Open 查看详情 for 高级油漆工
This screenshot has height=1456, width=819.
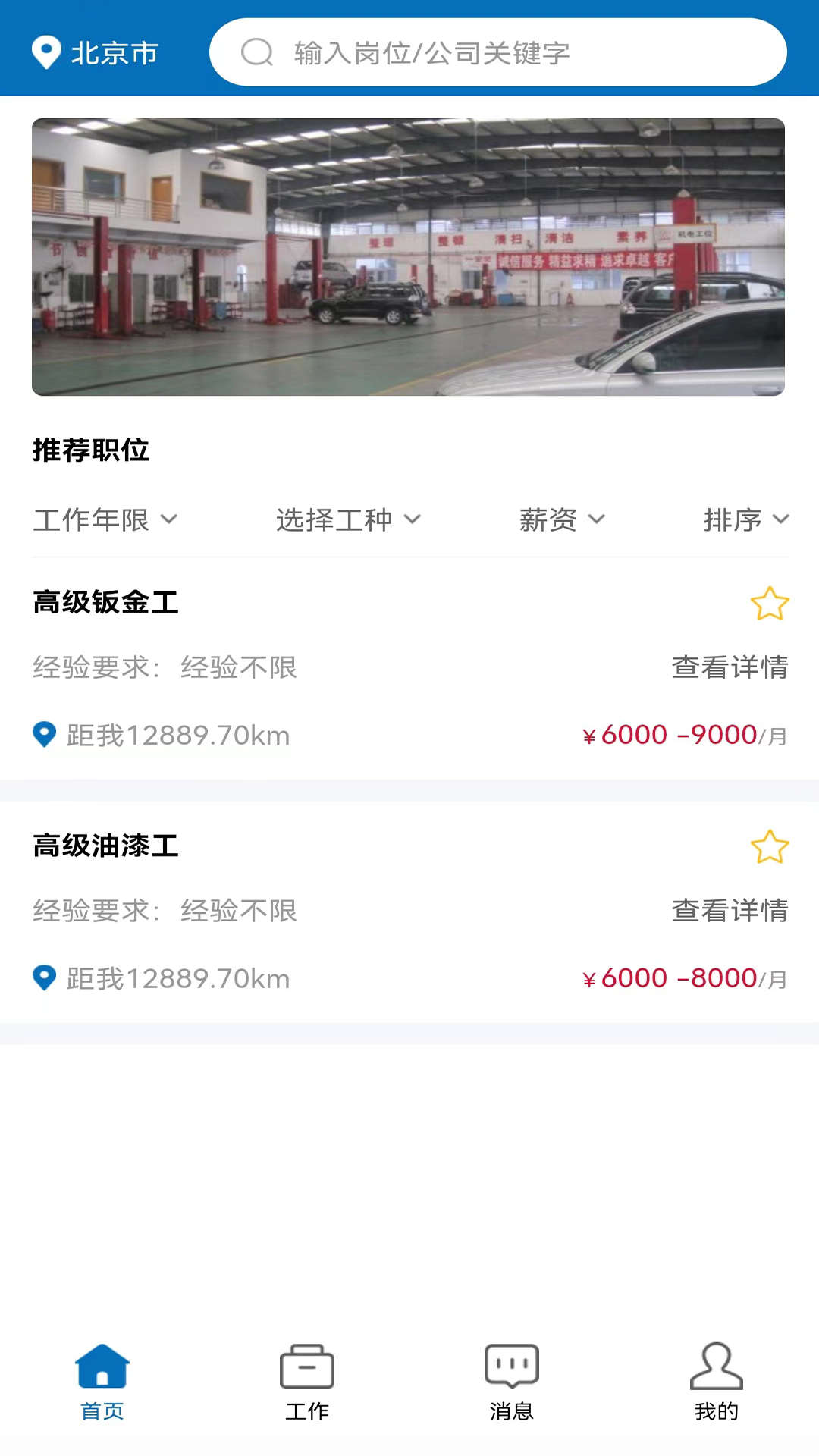(730, 912)
